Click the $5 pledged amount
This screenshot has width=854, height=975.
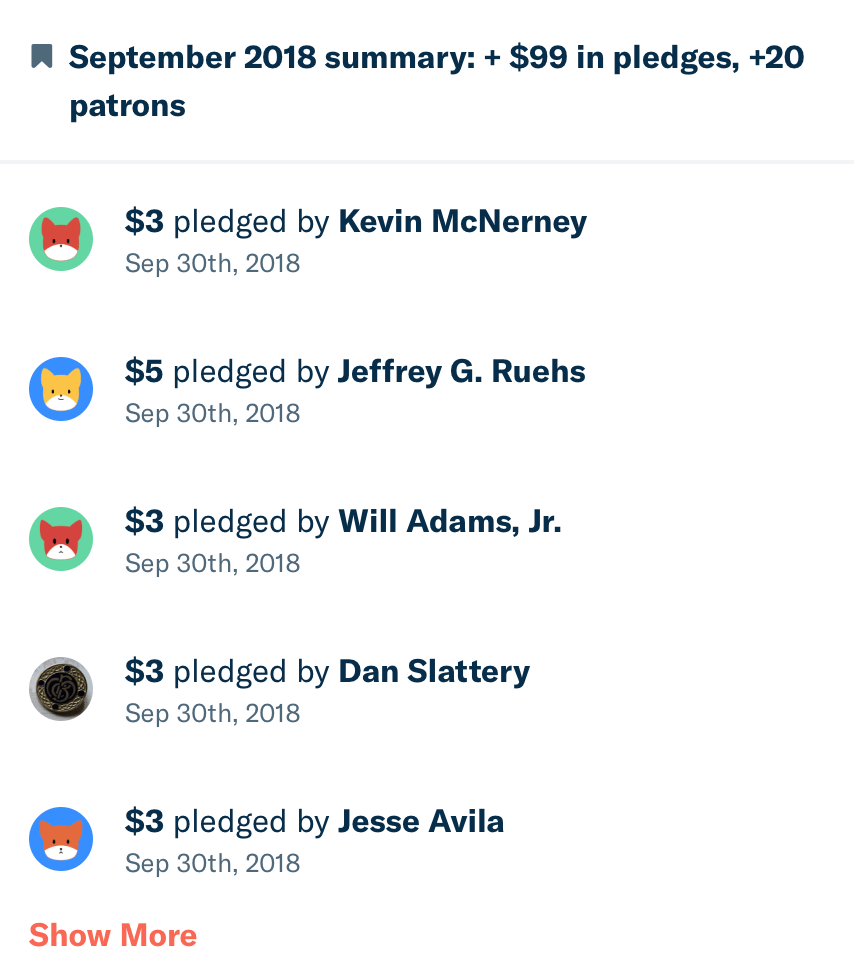tap(143, 371)
